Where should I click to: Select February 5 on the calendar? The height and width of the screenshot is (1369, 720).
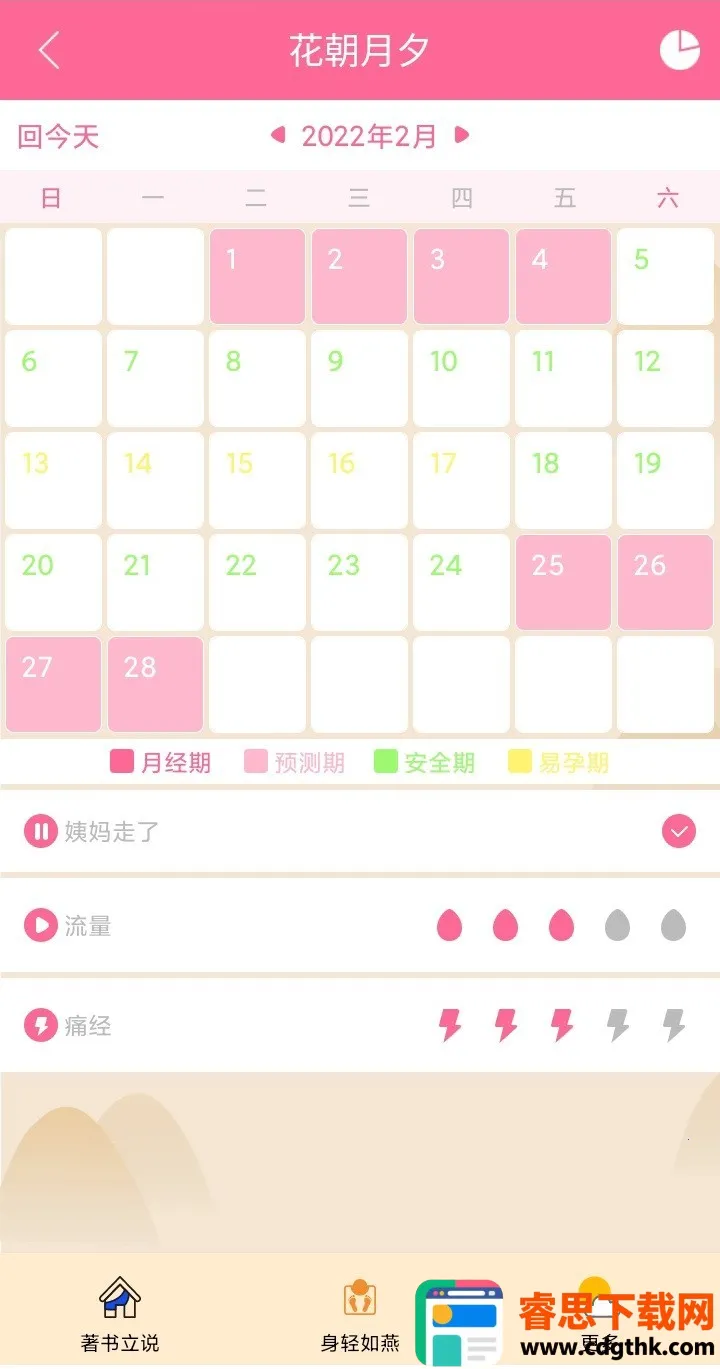click(665, 276)
